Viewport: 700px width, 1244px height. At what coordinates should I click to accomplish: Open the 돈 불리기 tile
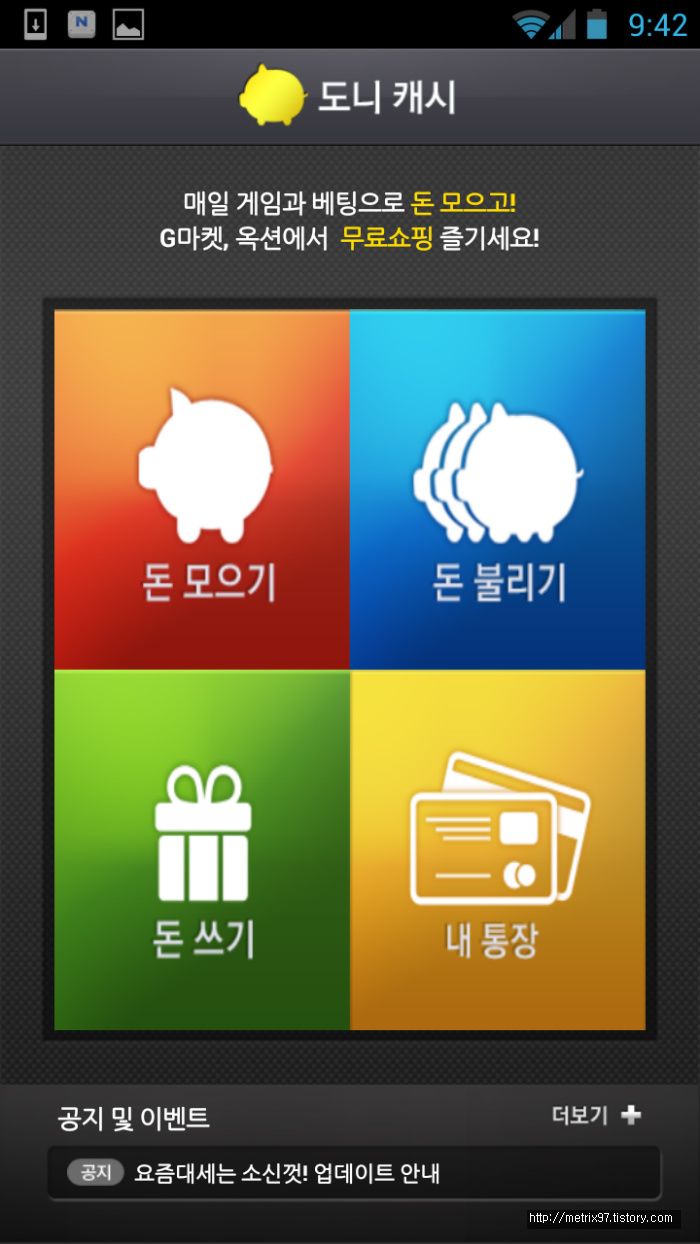(498, 489)
